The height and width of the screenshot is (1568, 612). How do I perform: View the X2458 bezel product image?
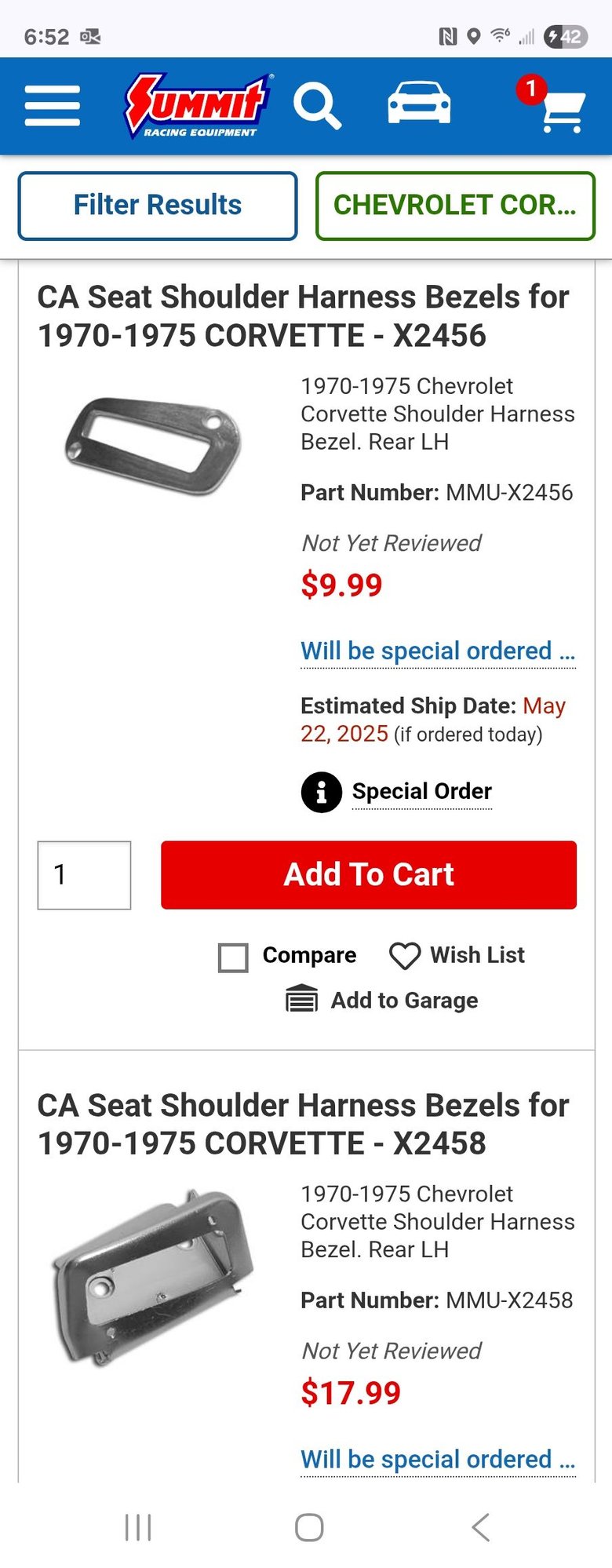pos(154,1277)
